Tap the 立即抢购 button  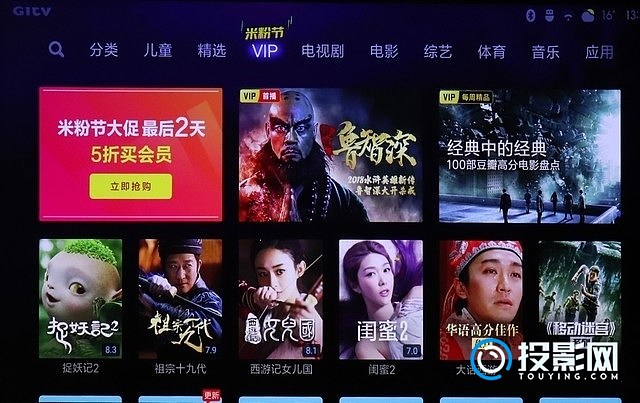(130, 186)
